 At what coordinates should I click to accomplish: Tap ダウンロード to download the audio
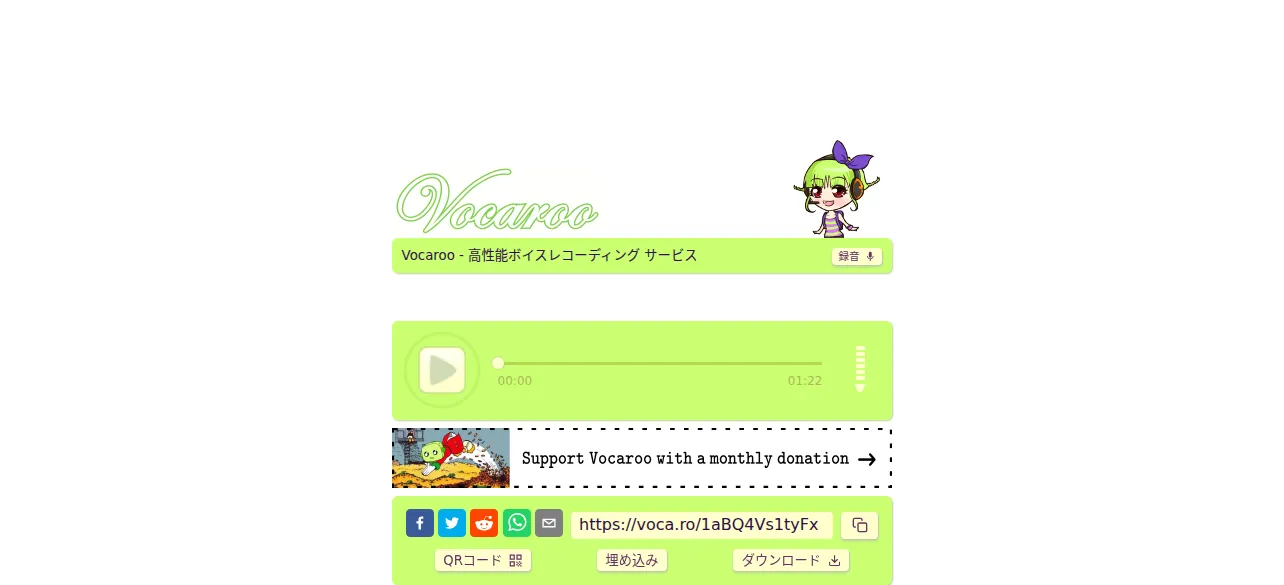(x=791, y=560)
